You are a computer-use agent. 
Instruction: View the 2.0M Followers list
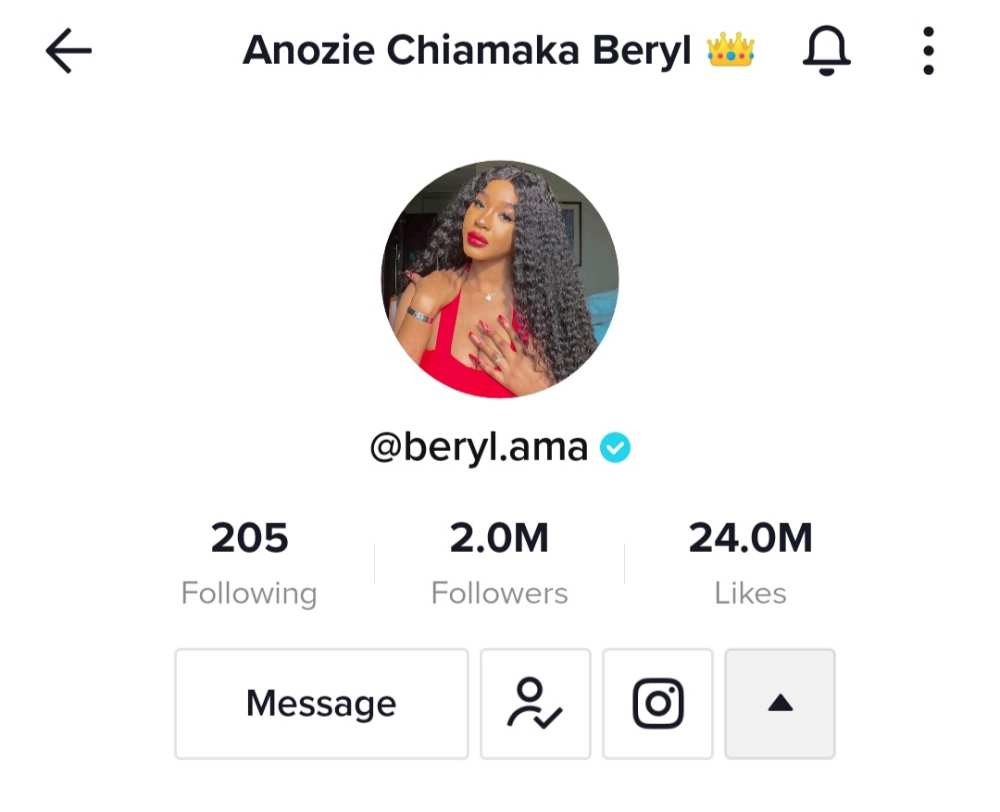499,563
